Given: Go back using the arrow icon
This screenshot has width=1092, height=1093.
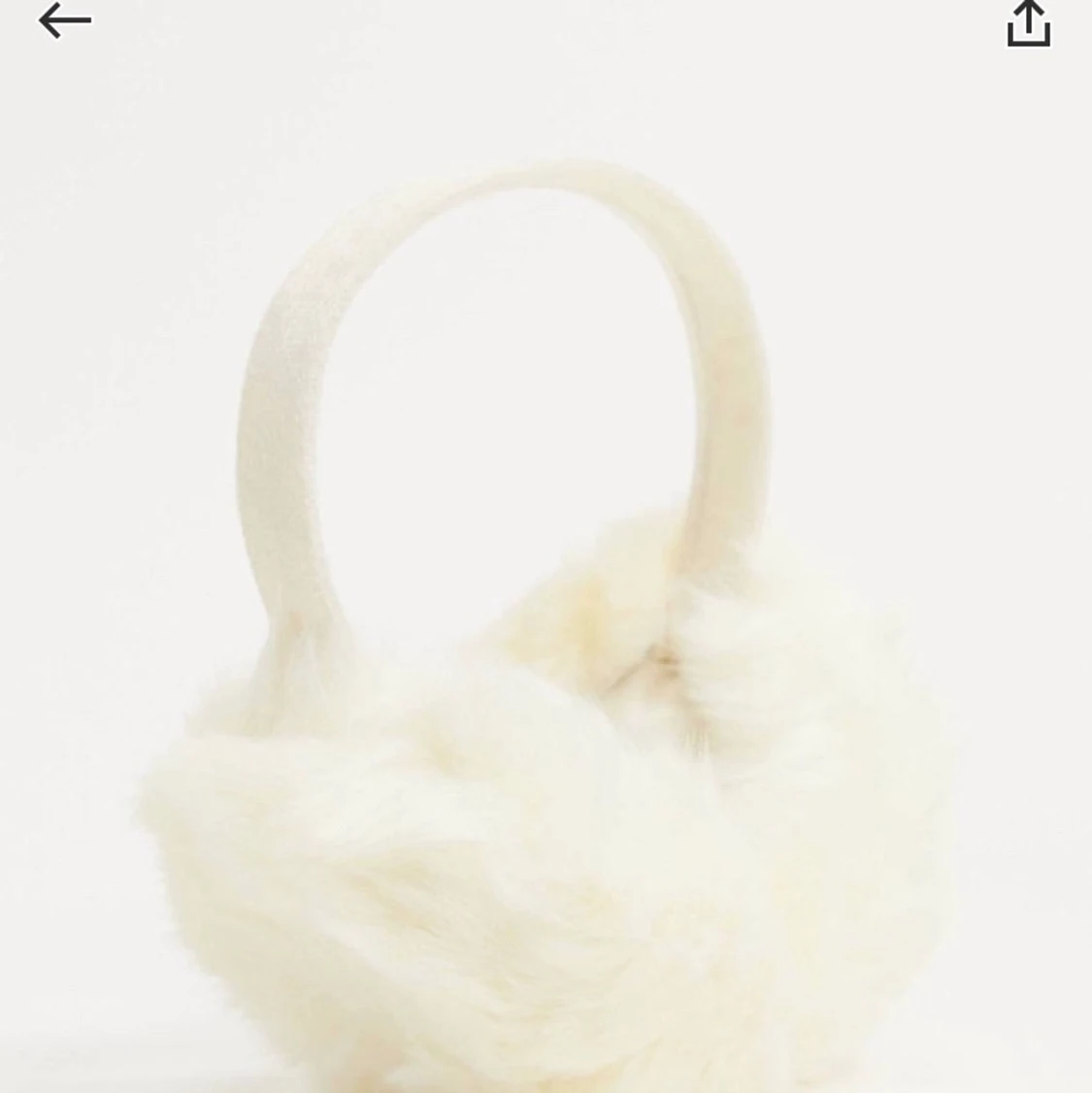Looking at the screenshot, I should pos(64,20).
